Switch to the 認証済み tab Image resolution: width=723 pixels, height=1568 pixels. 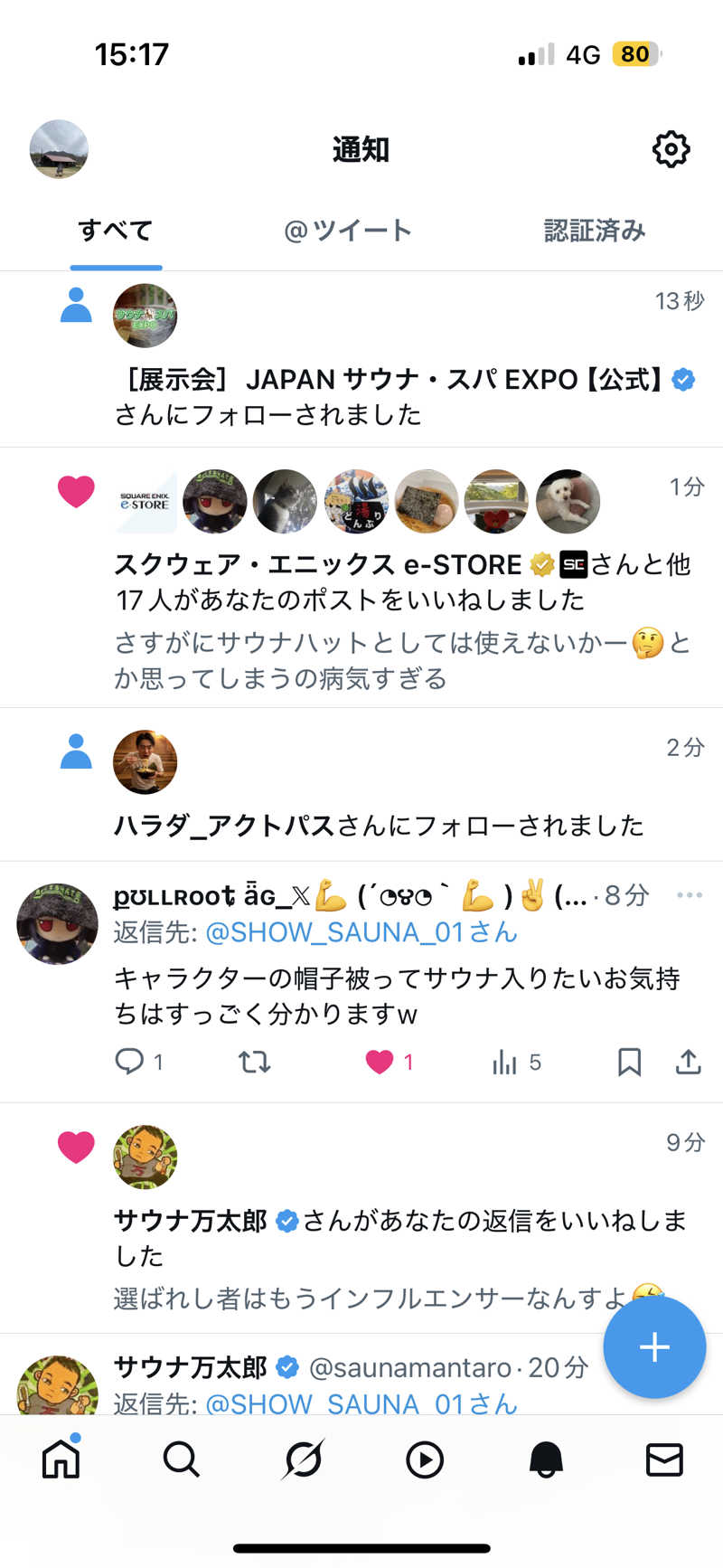[x=594, y=231]
